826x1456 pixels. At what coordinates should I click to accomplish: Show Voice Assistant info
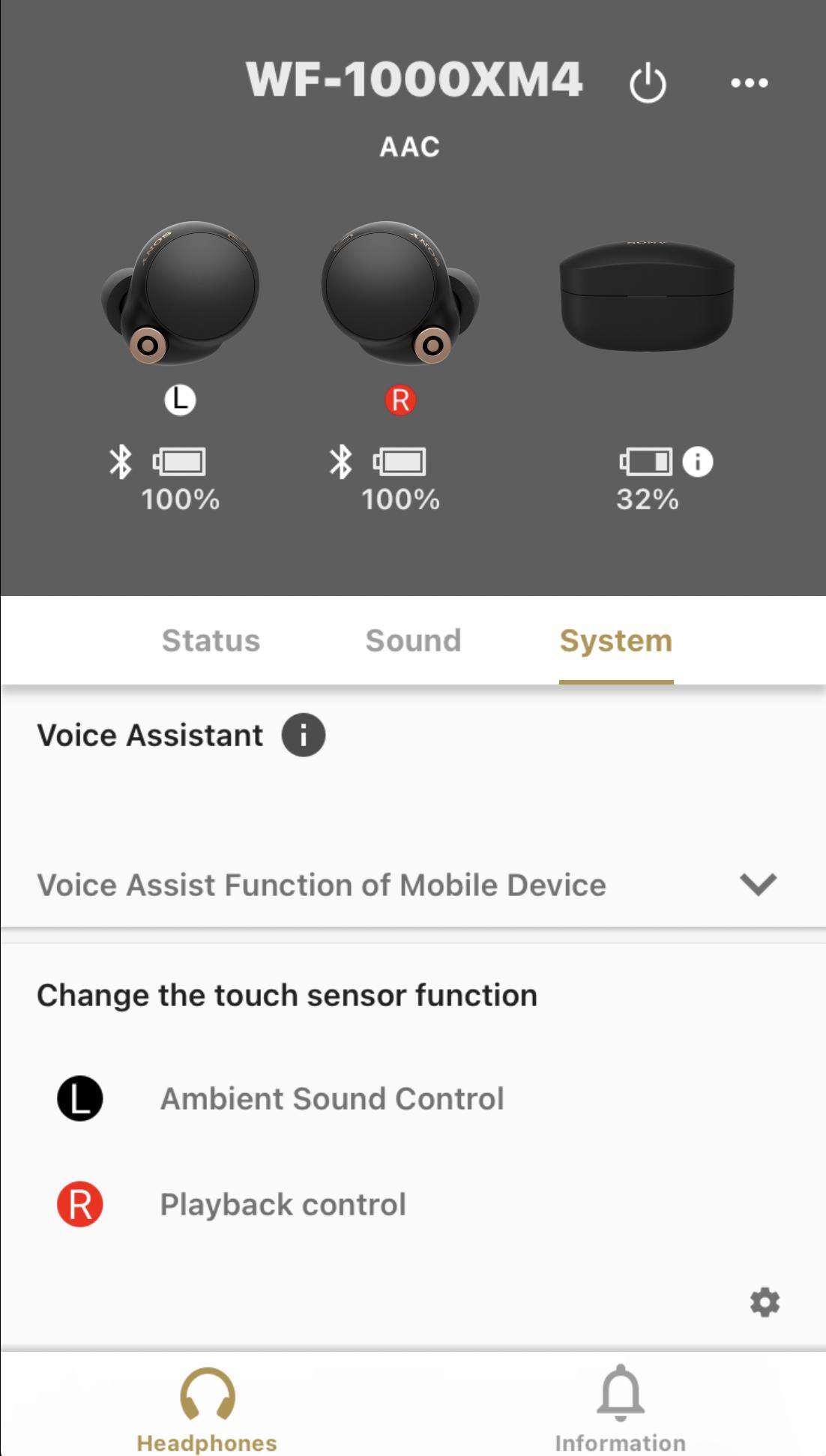coord(303,735)
